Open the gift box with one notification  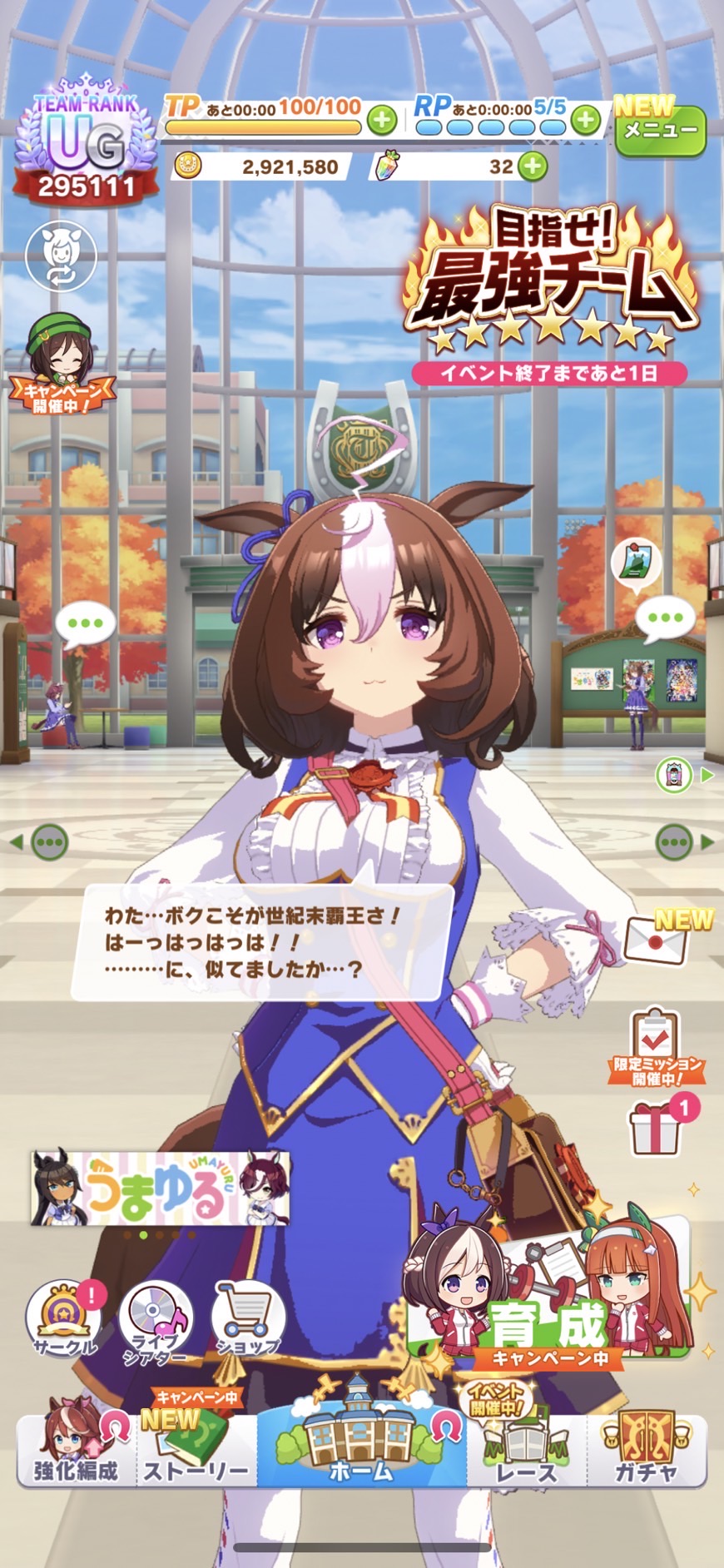(x=655, y=1129)
